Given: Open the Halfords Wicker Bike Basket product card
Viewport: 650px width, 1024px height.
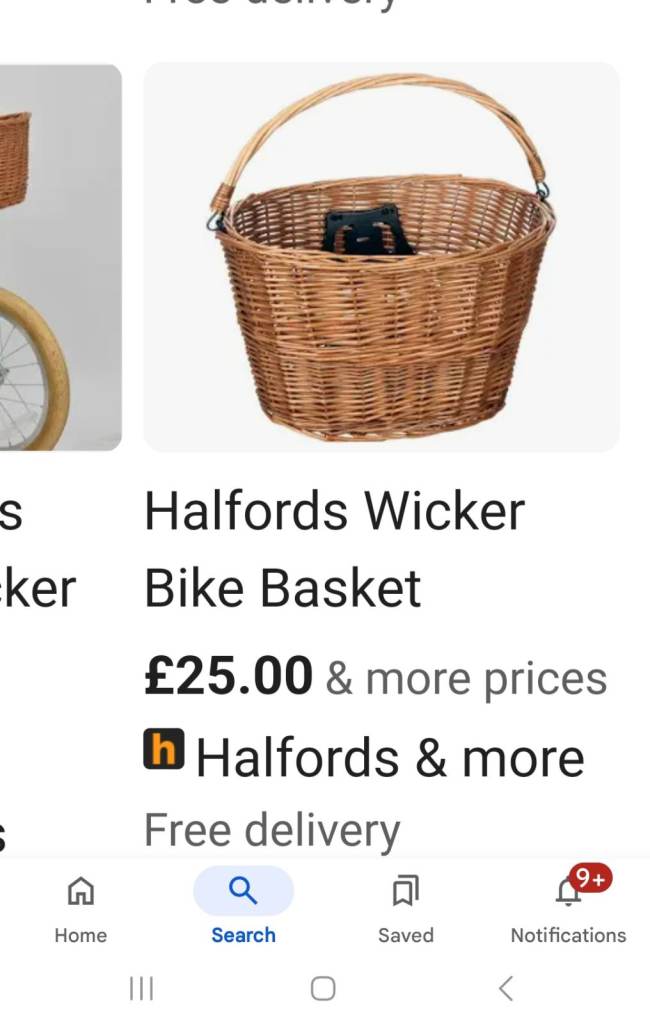Looking at the screenshot, I should coord(381,258).
